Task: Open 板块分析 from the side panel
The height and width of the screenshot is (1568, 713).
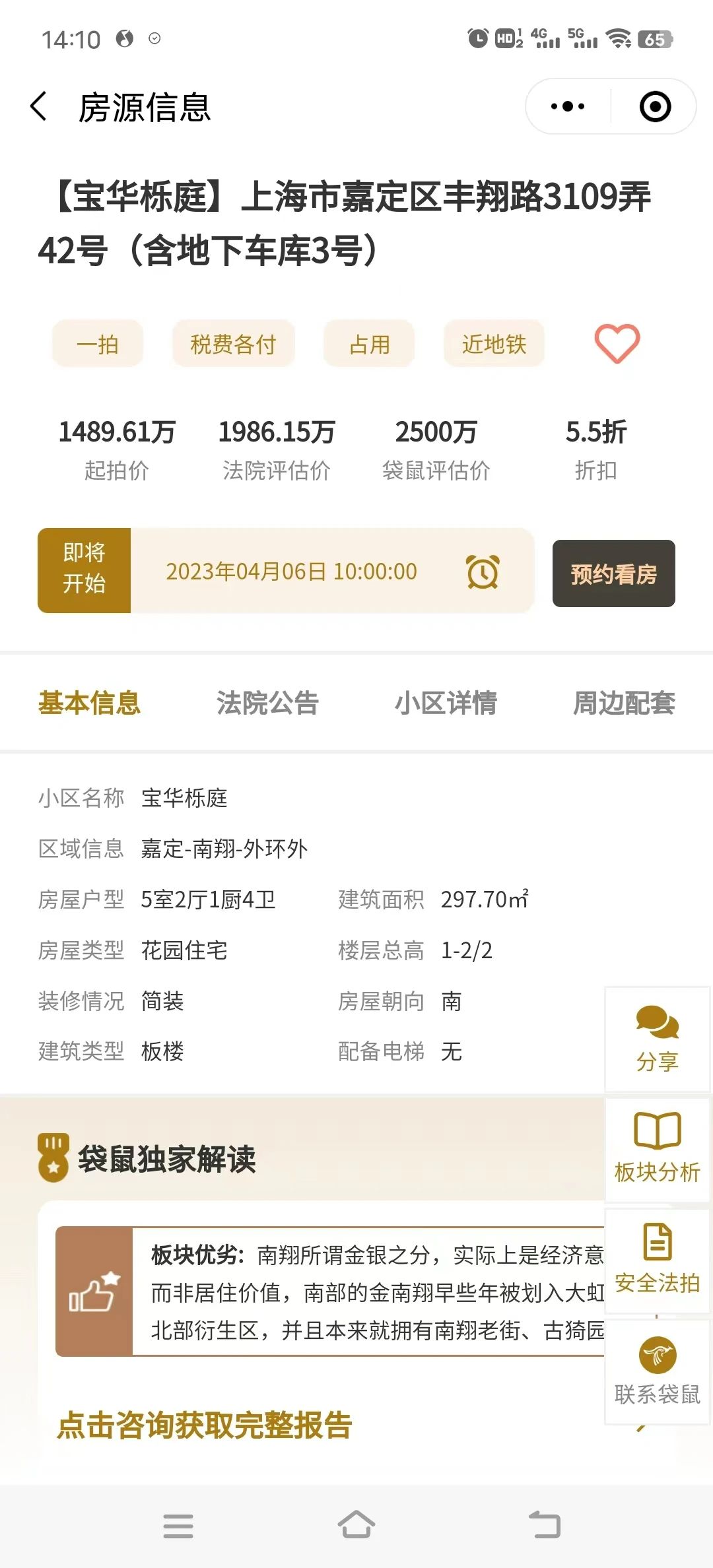Action: coord(657,1150)
